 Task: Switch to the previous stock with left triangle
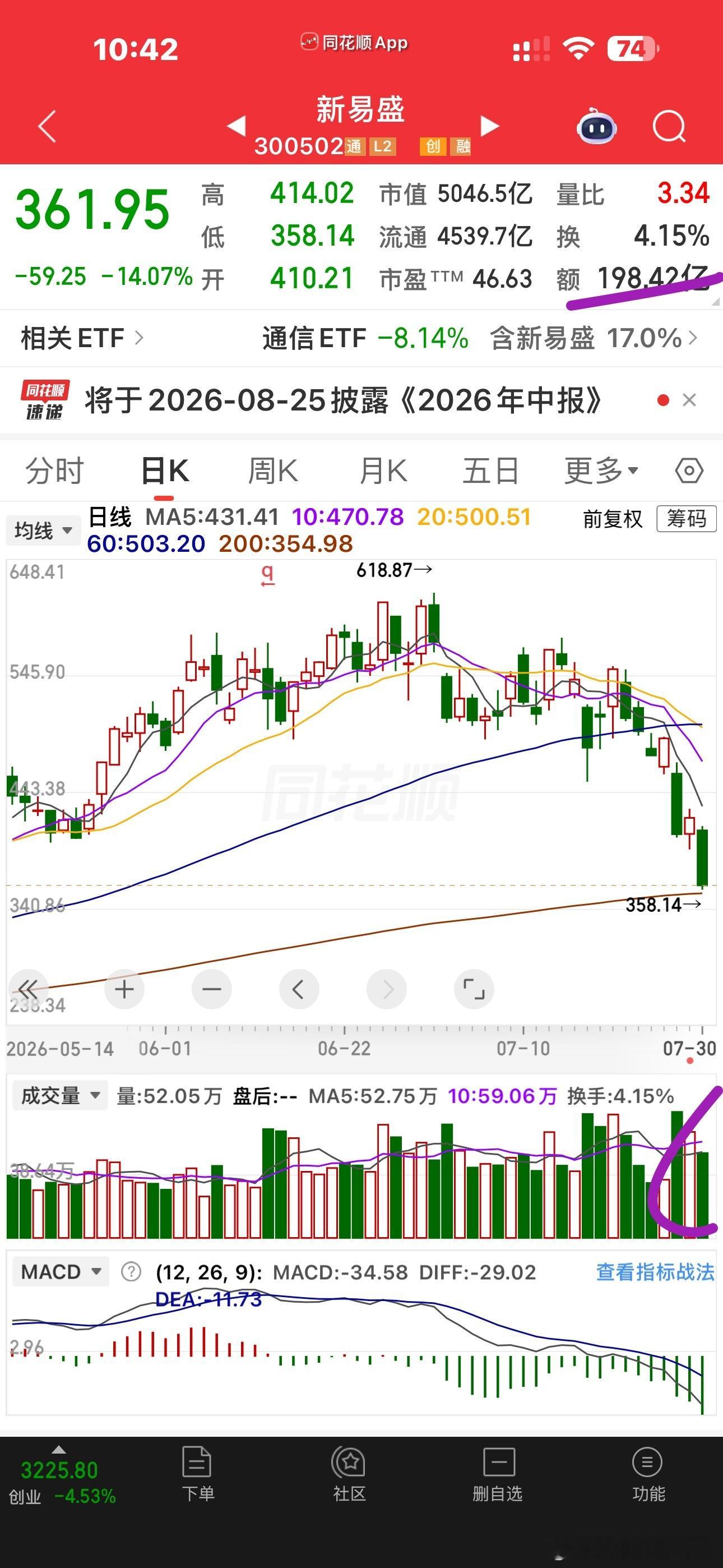[x=236, y=126]
